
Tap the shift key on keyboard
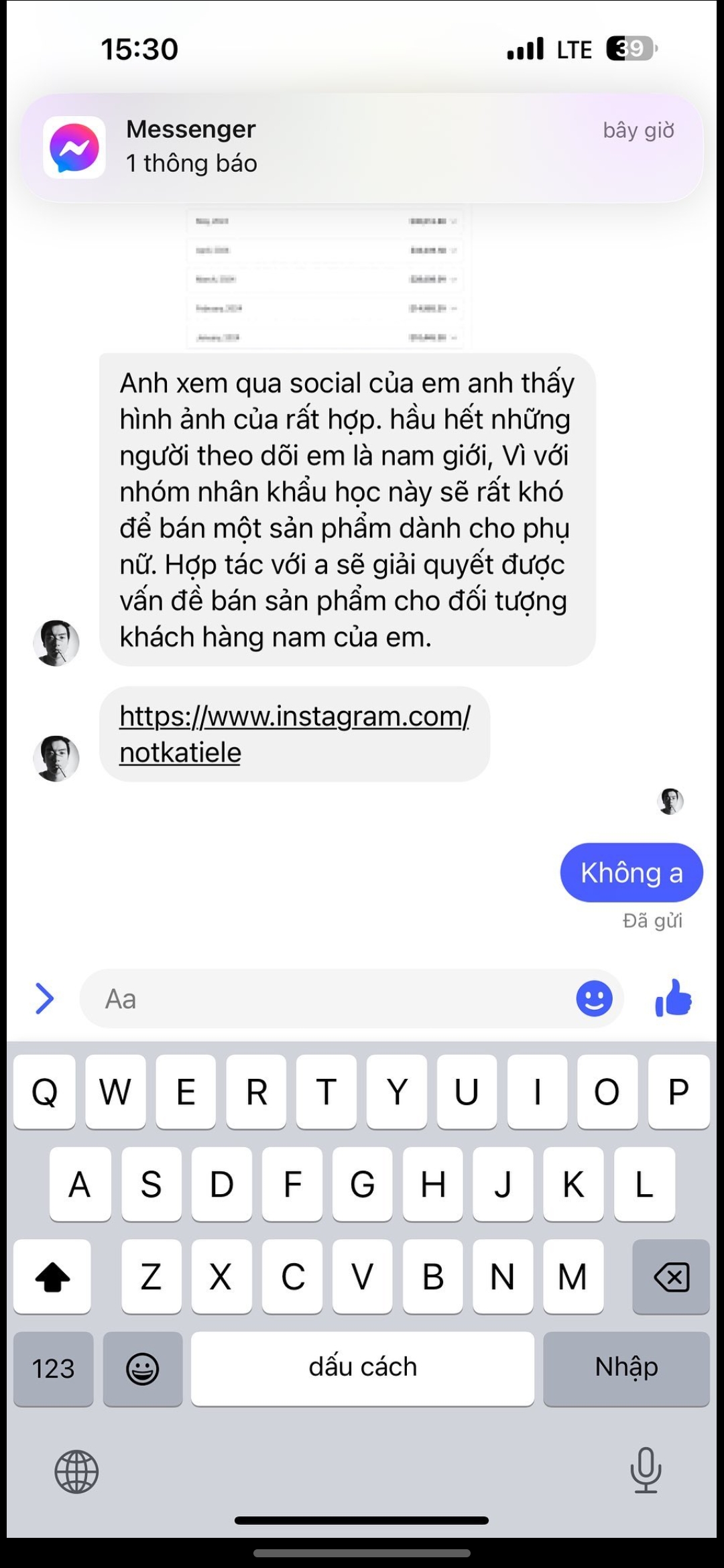(52, 1277)
